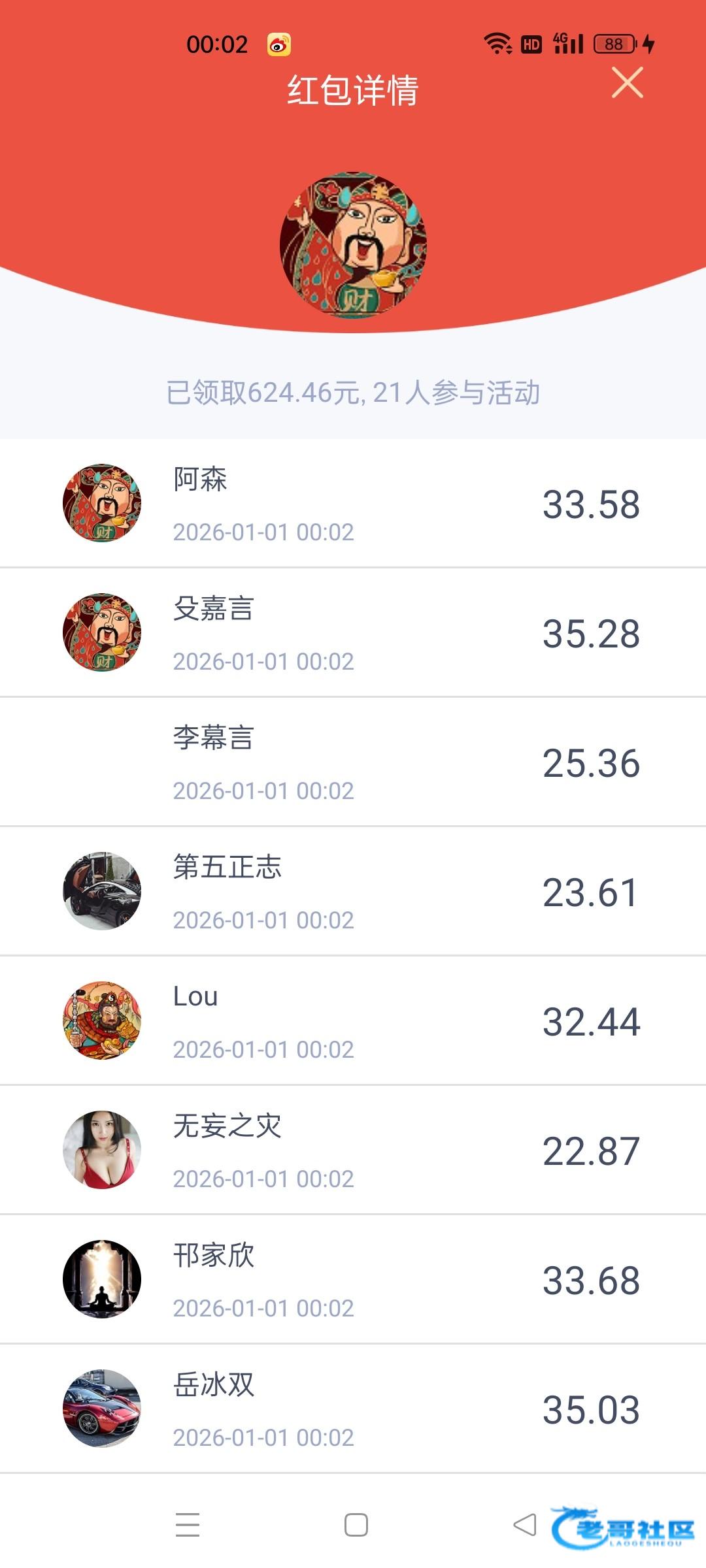Close the red packet details page
Screen dimensions: 706x1568
627,83
